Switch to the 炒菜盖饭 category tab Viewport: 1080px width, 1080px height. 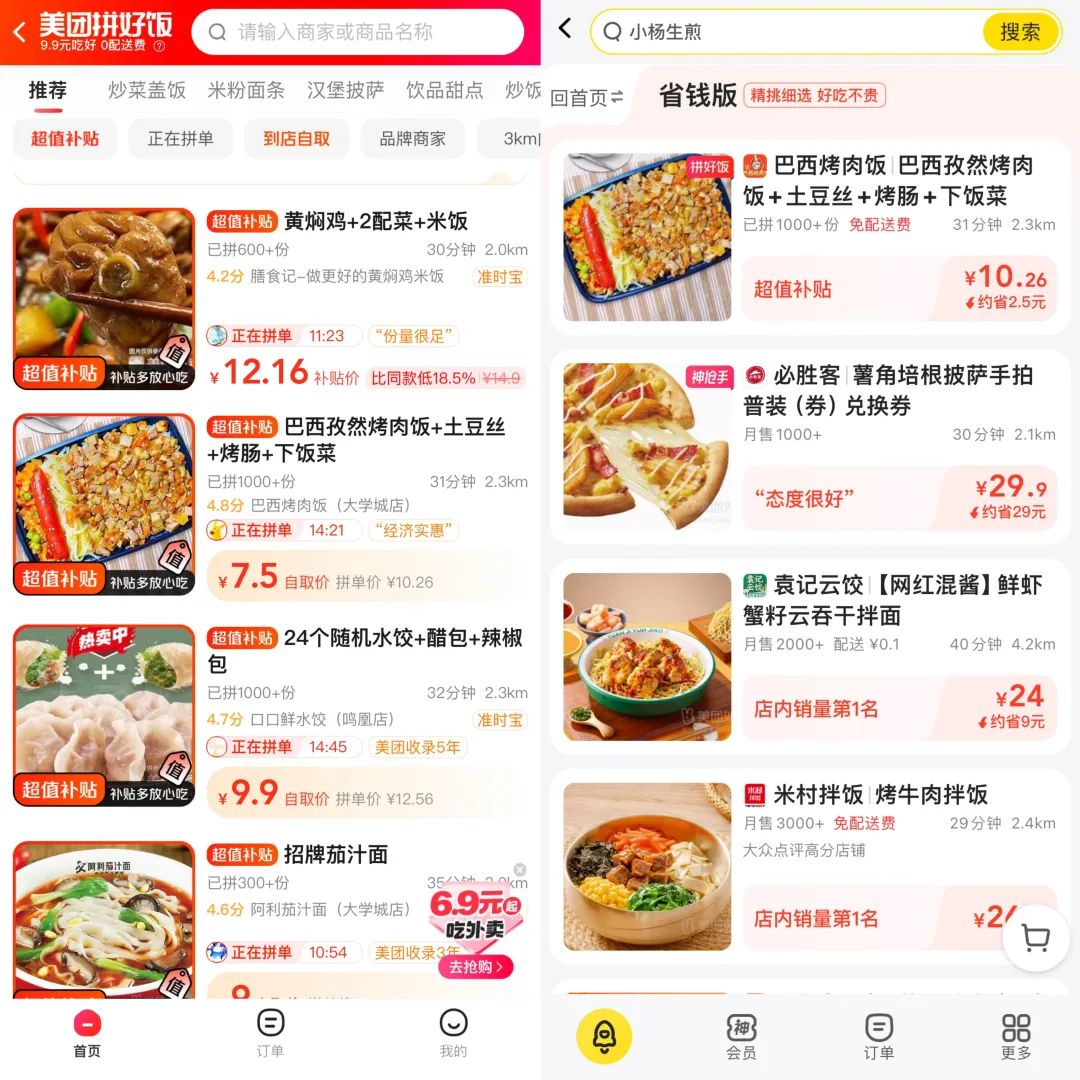tap(147, 90)
